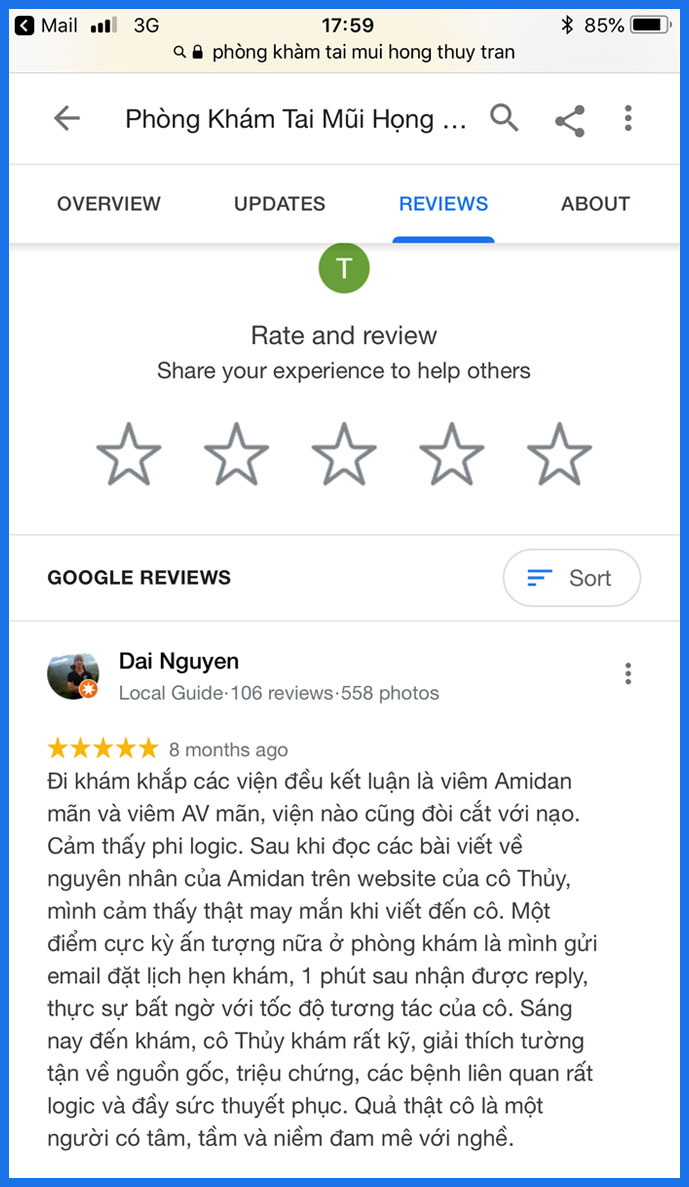689x1187 pixels.
Task: Open Dai Nguyen's reviewer profile
Action: [x=178, y=661]
